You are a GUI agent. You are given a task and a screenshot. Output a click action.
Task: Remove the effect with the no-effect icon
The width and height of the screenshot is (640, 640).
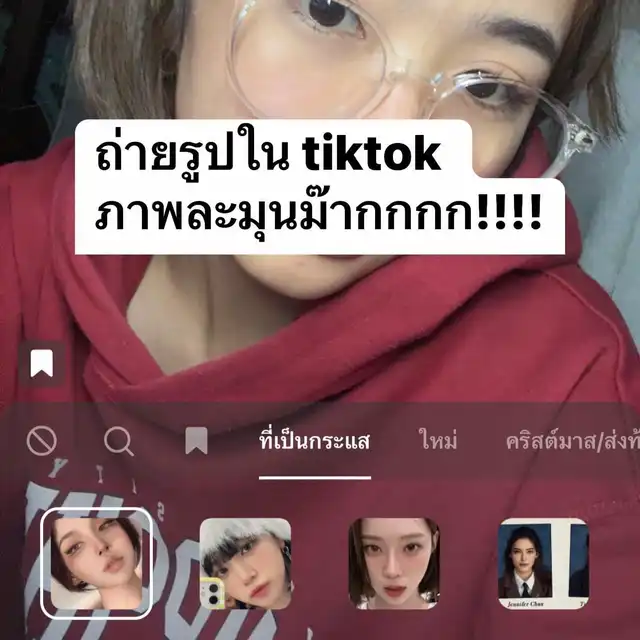pyautogui.click(x=41, y=441)
